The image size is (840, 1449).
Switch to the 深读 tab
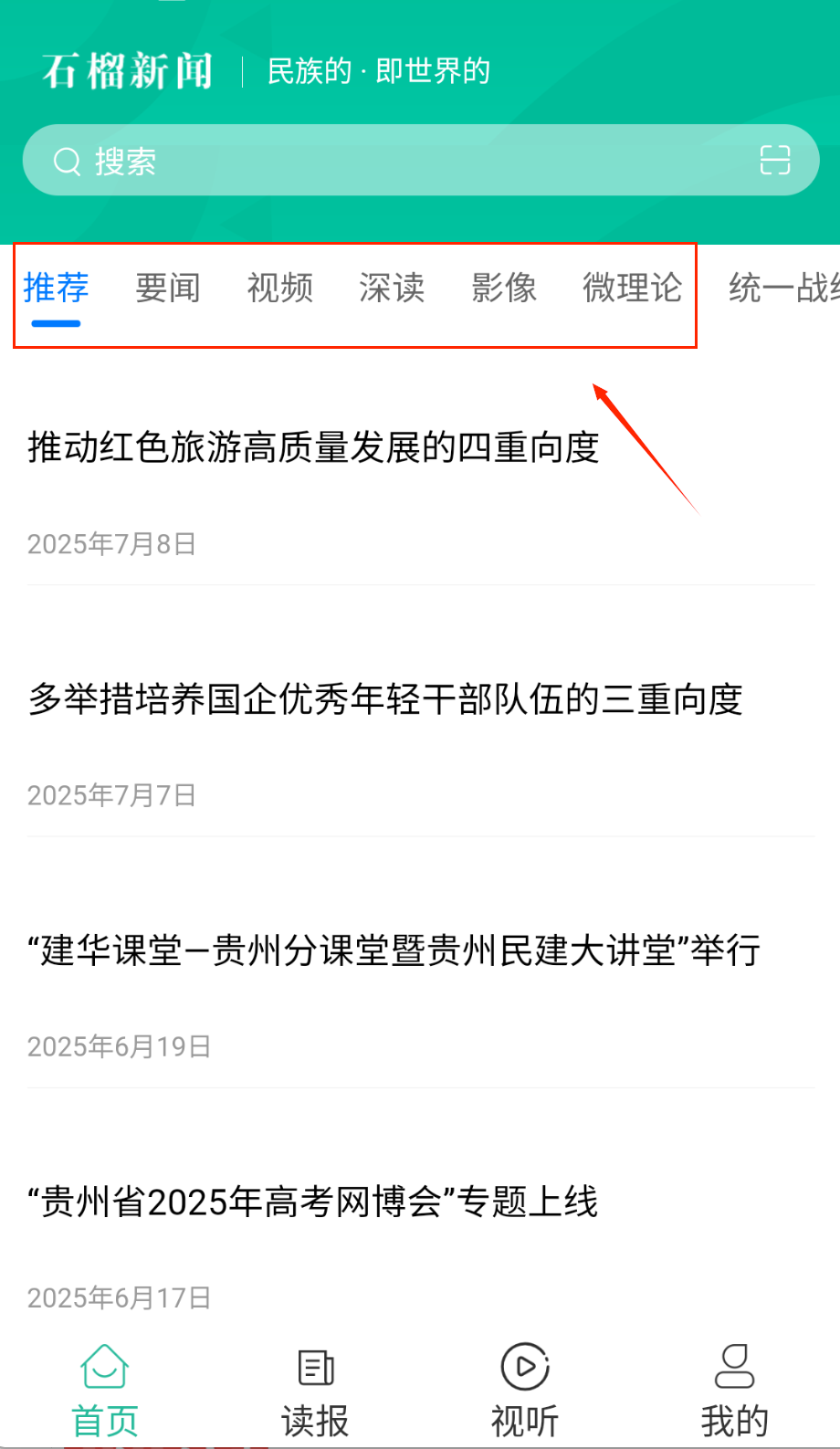coord(392,289)
